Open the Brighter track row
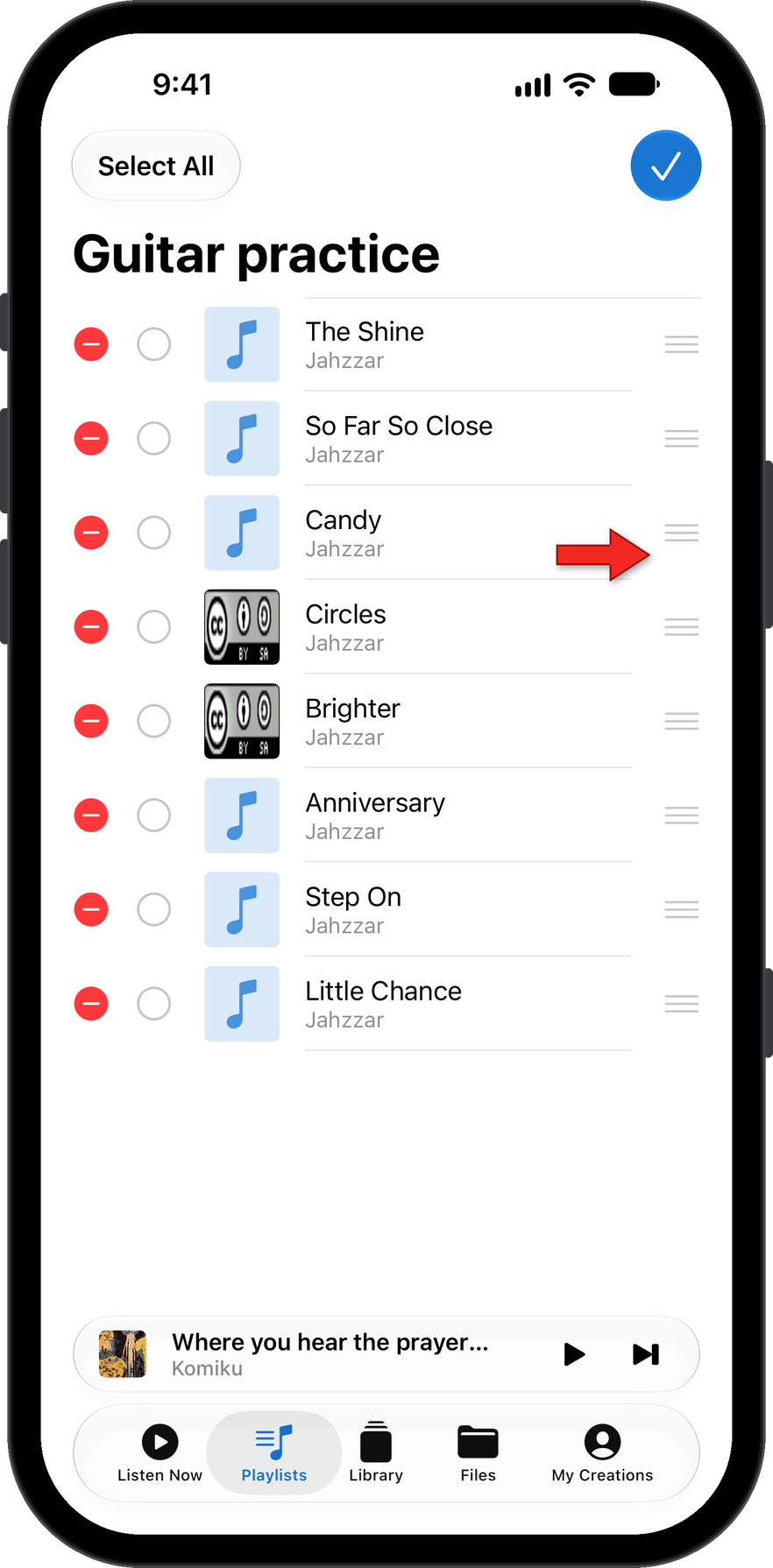Image resolution: width=773 pixels, height=1568 pixels. click(386, 721)
